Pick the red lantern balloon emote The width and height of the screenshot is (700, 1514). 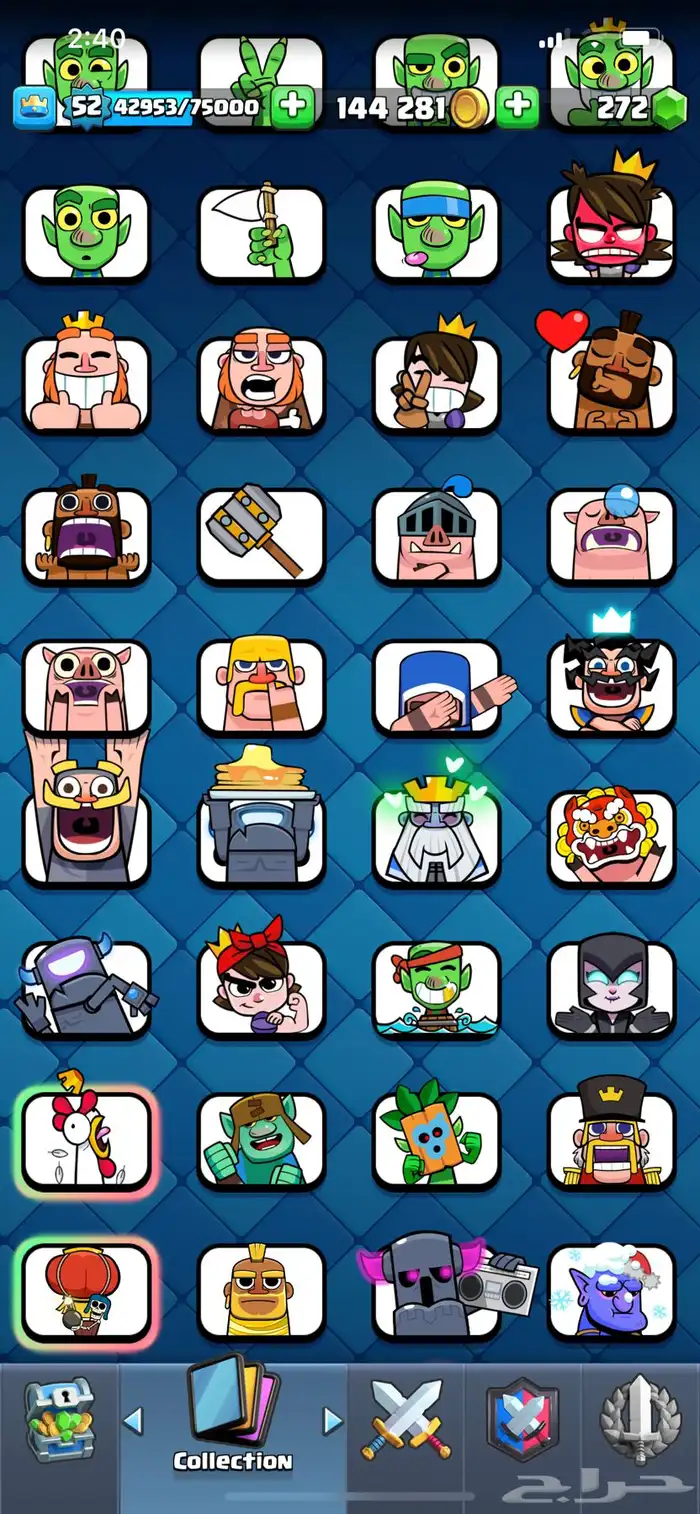pyautogui.click(x=85, y=1290)
